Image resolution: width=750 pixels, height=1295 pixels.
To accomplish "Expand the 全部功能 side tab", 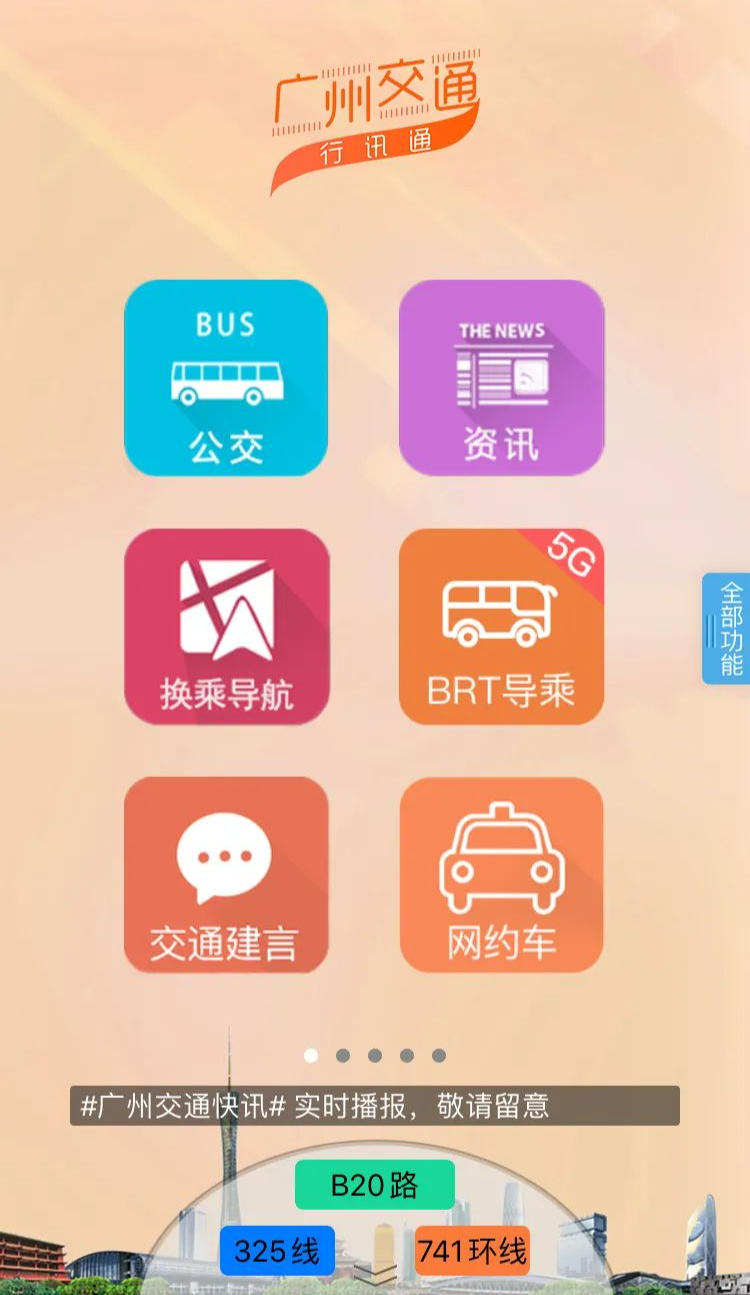I will click(728, 629).
